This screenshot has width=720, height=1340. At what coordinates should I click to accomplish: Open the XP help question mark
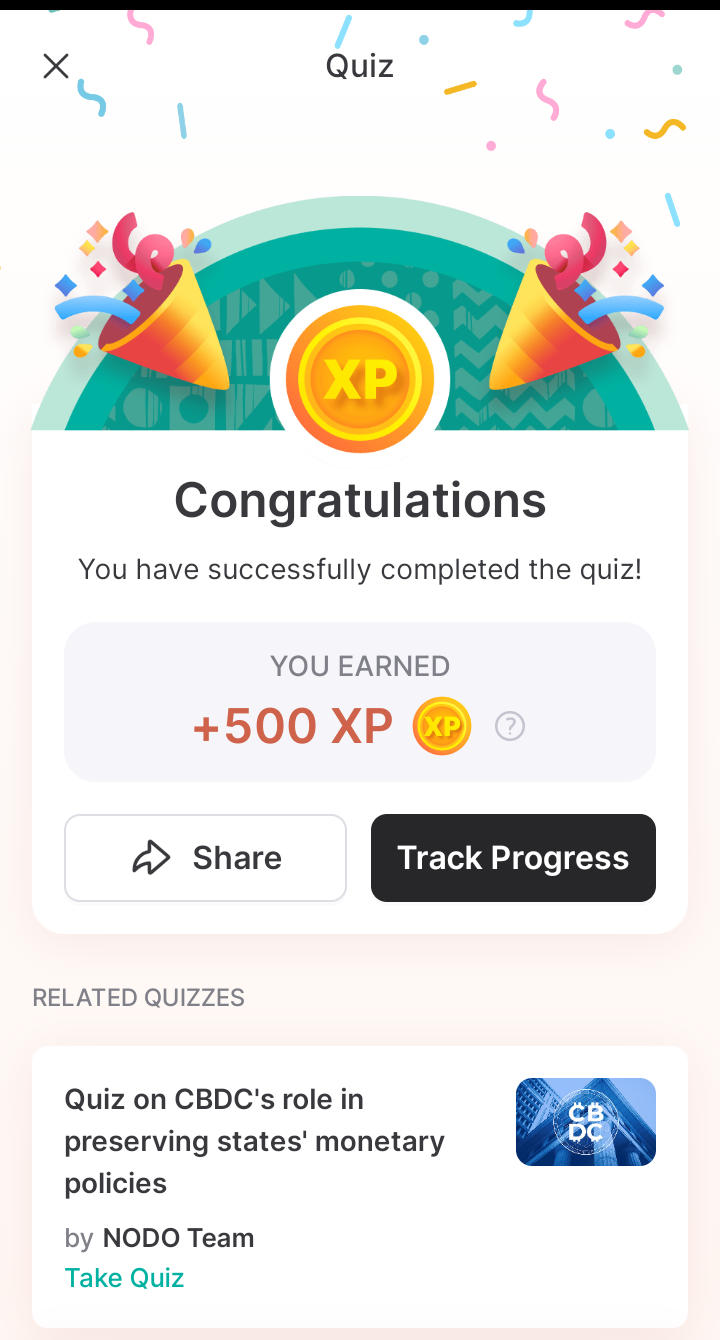tap(510, 726)
